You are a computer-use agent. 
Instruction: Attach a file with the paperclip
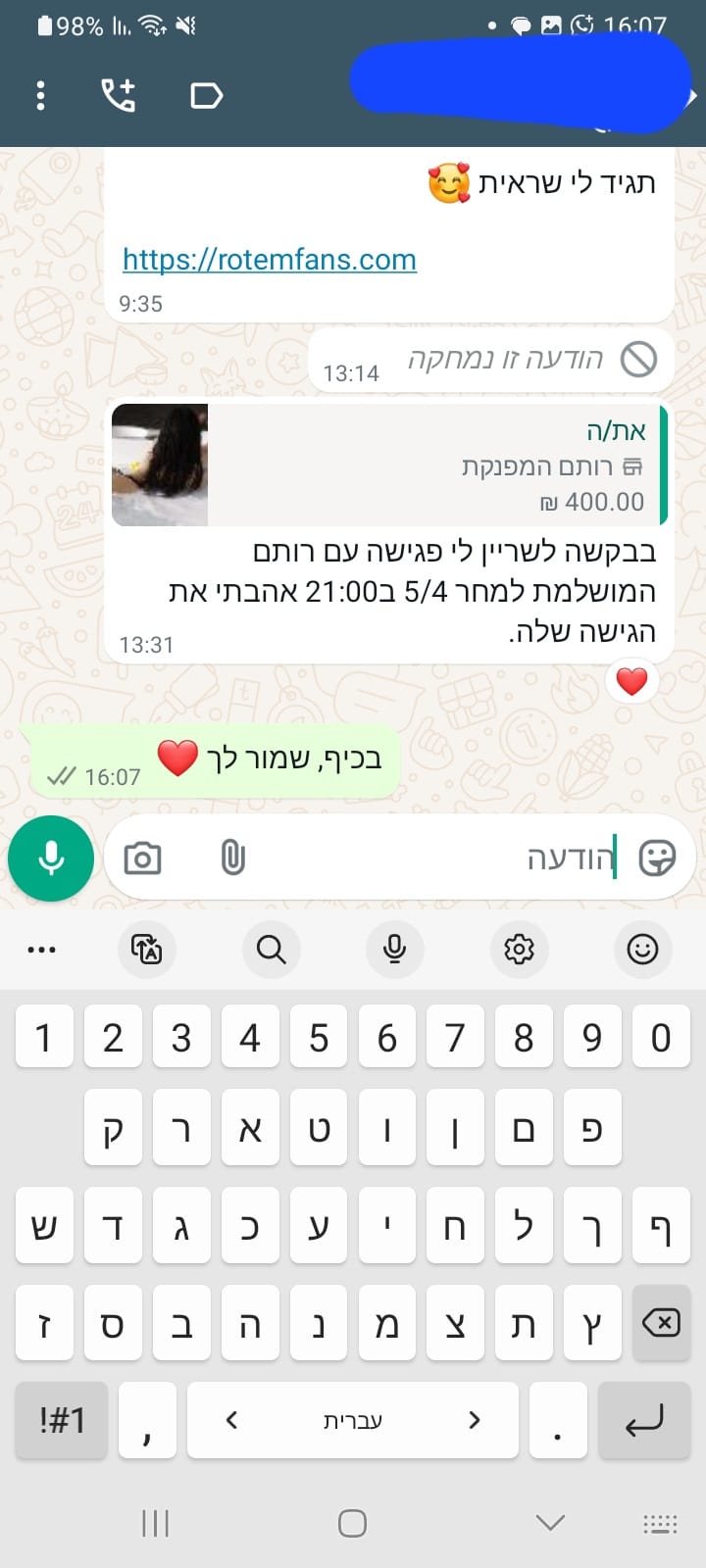click(232, 858)
